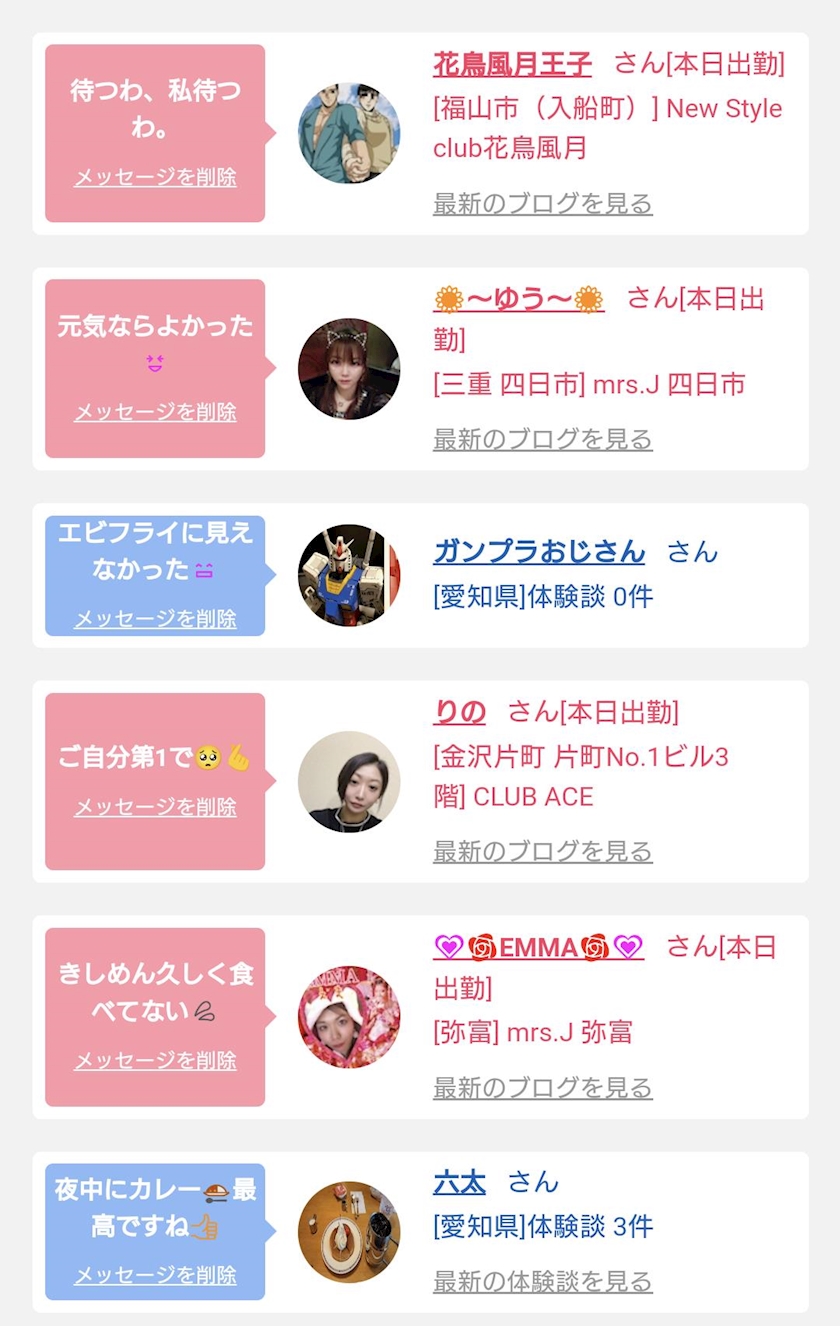
Task: Delete the ご自分第1で message
Action: [x=155, y=807]
